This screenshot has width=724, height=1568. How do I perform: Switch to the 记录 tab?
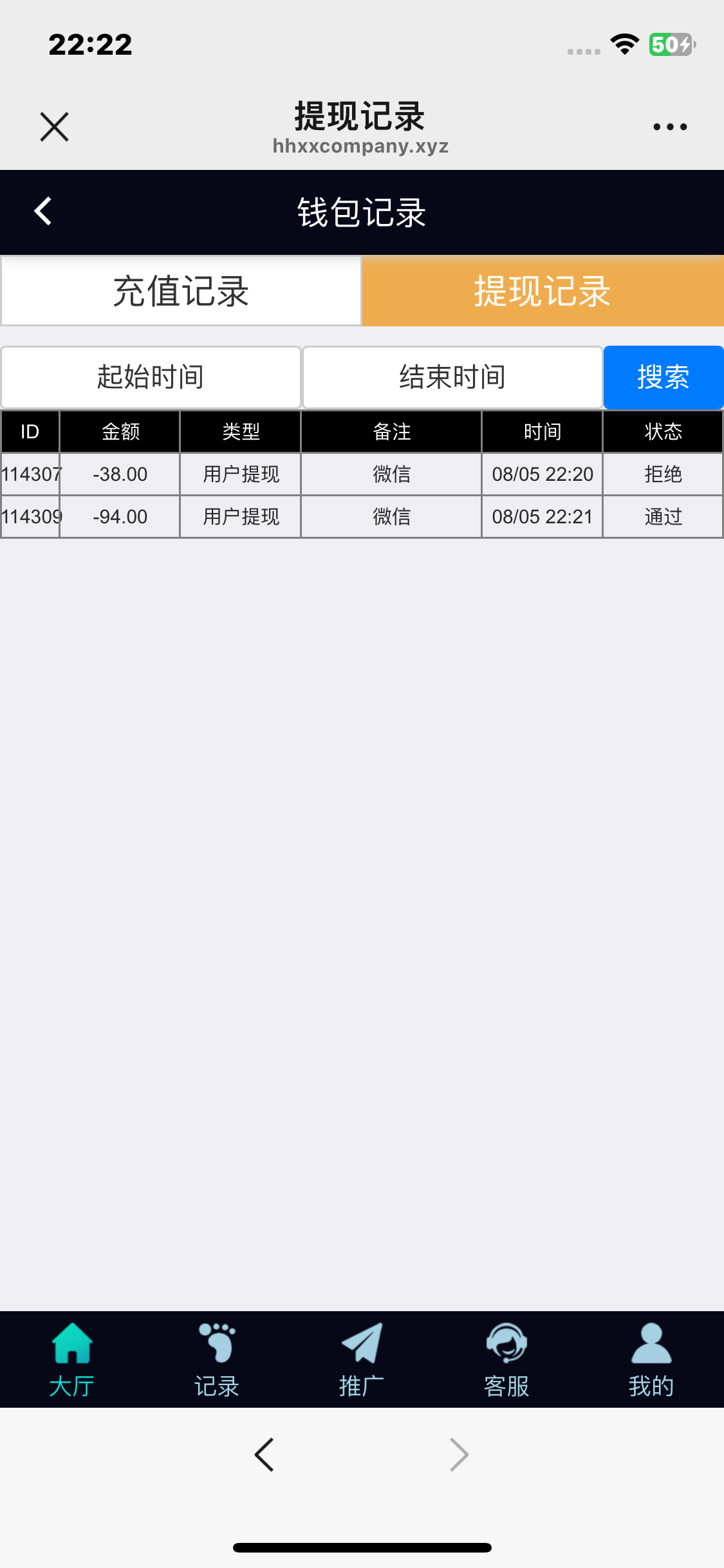tap(217, 1358)
